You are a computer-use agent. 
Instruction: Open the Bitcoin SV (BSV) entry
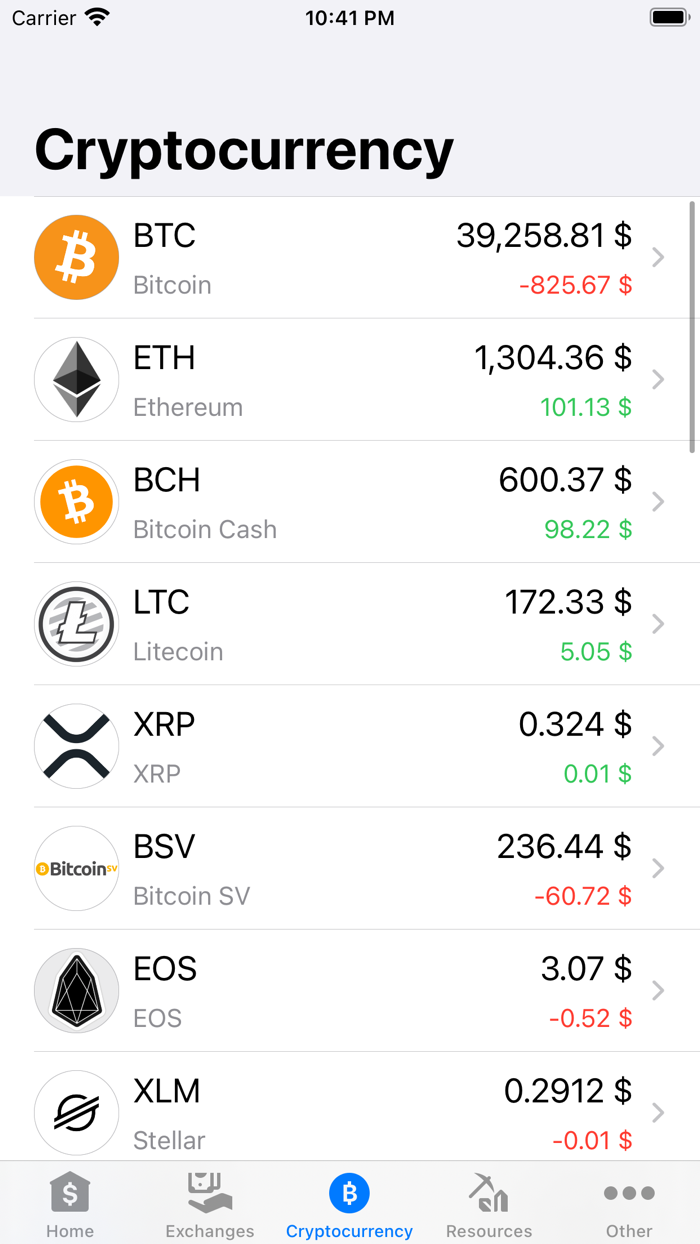pyautogui.click(x=350, y=868)
